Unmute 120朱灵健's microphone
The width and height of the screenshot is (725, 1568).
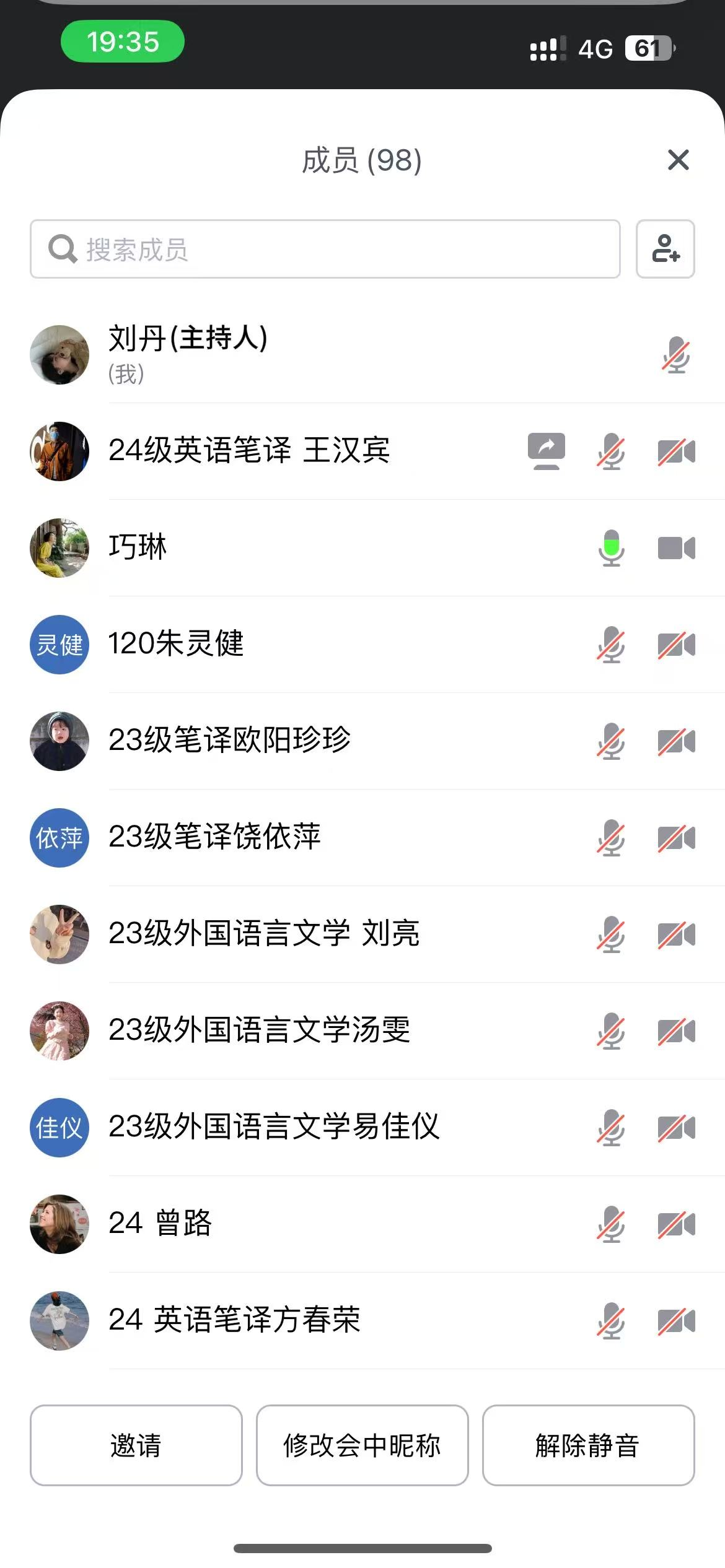pyautogui.click(x=611, y=645)
